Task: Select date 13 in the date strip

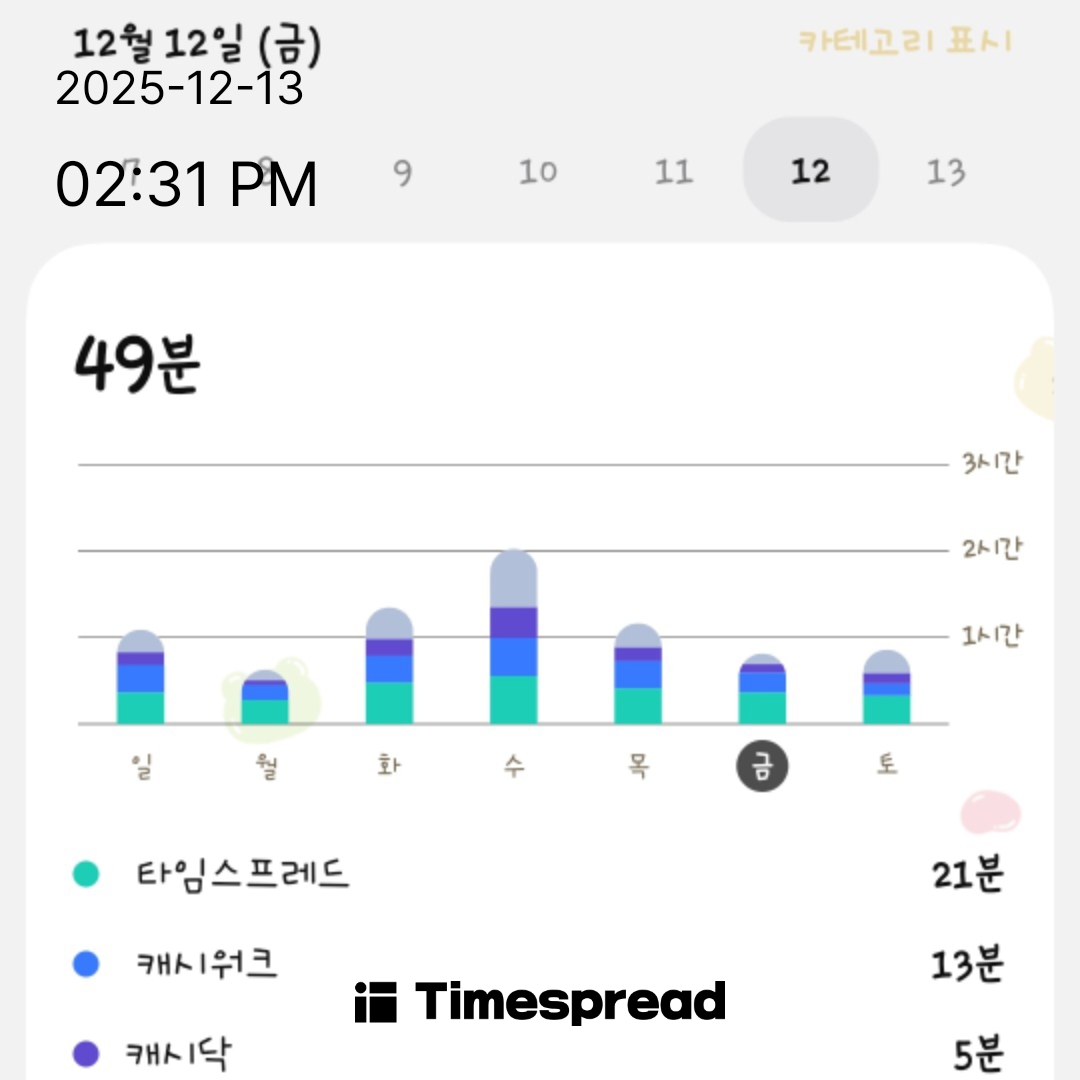Action: coord(946,173)
